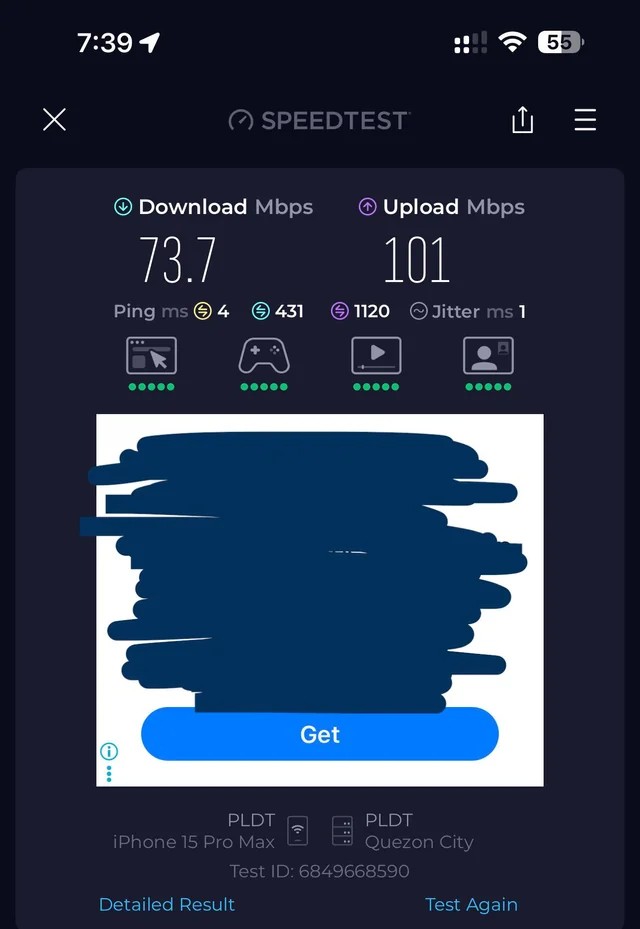The width and height of the screenshot is (640, 929).
Task: Open the ad info icon
Action: (109, 752)
